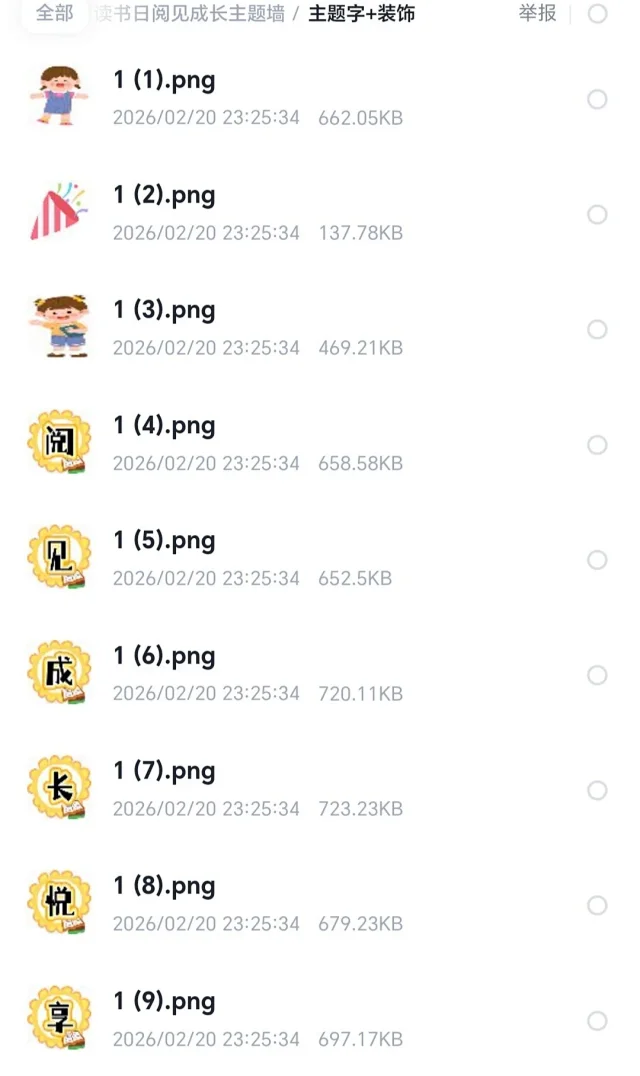This screenshot has width=640, height=1076.
Task: Open file 1 (4).png
Action: (x=165, y=426)
